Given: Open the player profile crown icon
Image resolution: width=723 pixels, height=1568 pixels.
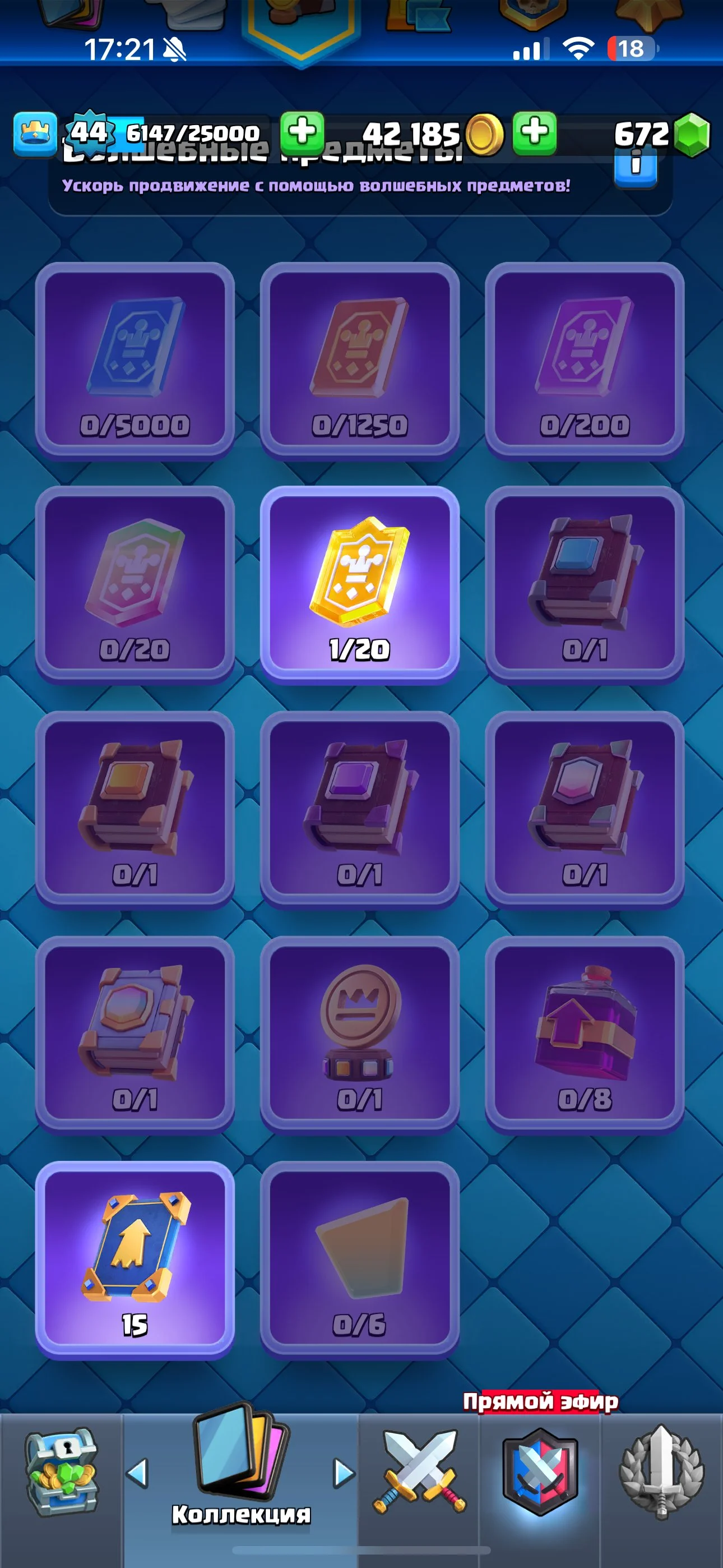Looking at the screenshot, I should 35,133.
